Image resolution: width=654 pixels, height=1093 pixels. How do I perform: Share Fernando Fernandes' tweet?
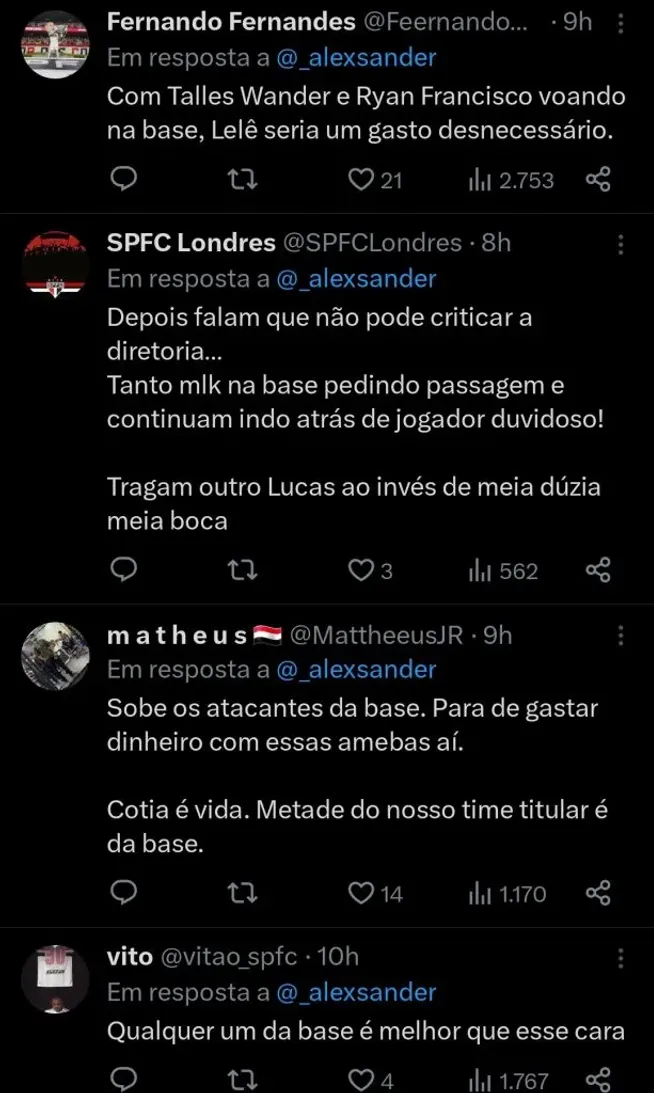tap(597, 180)
